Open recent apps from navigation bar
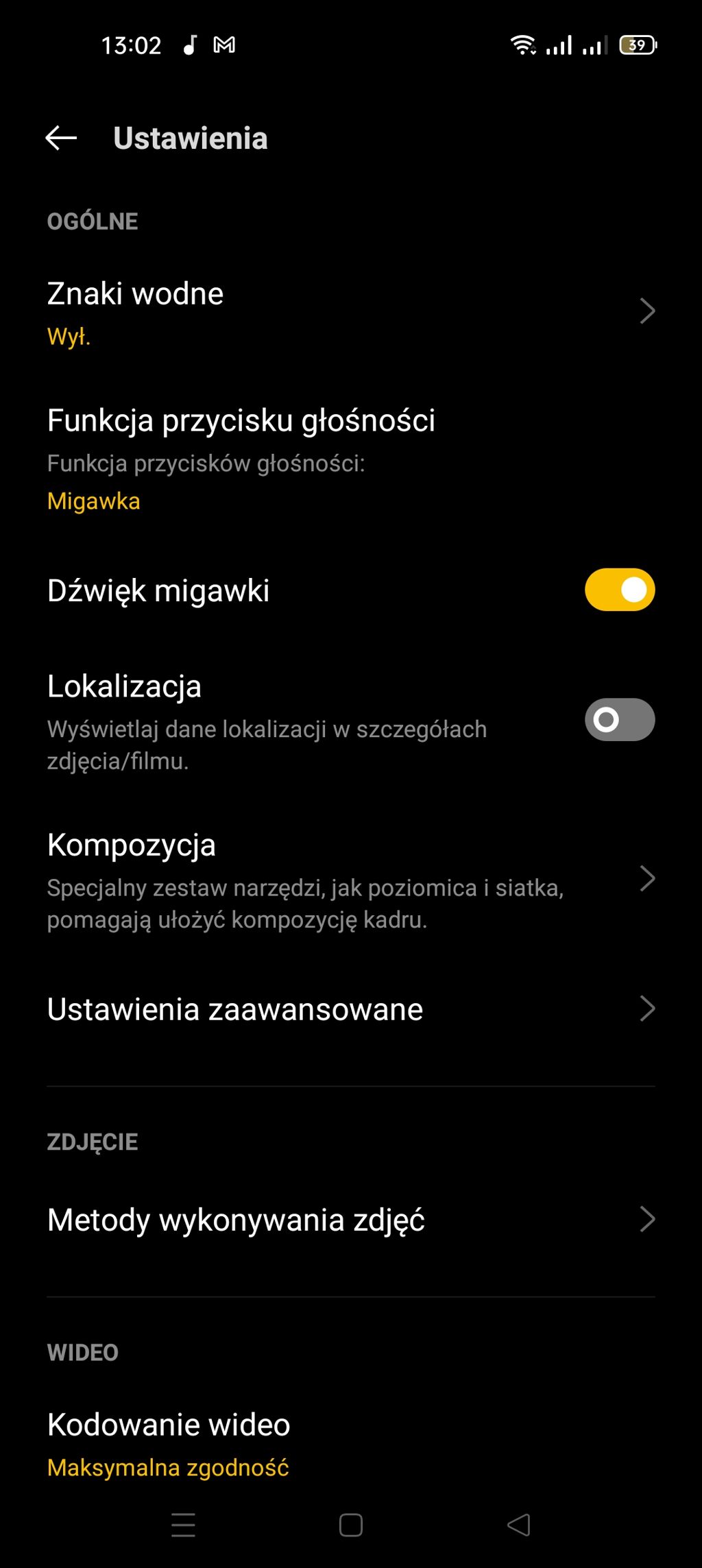 tap(183, 1525)
